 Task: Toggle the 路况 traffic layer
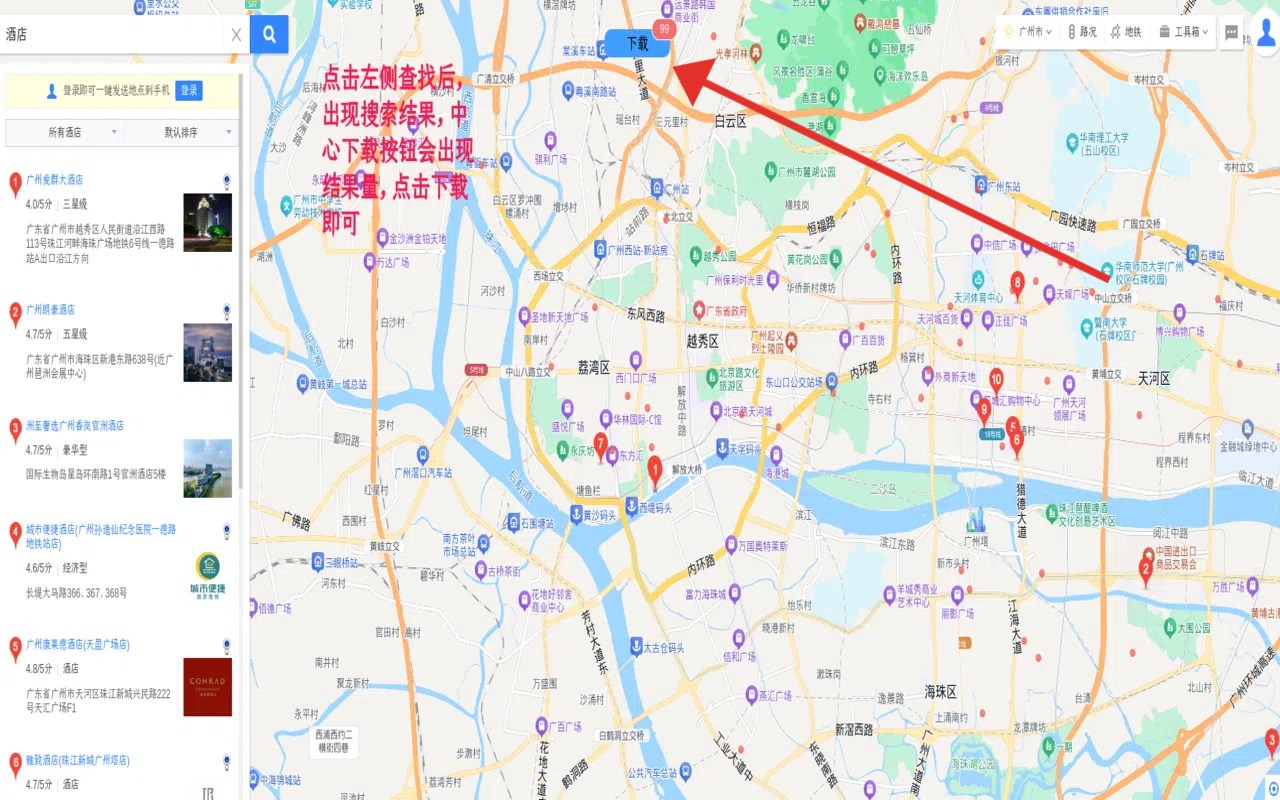tap(1082, 32)
